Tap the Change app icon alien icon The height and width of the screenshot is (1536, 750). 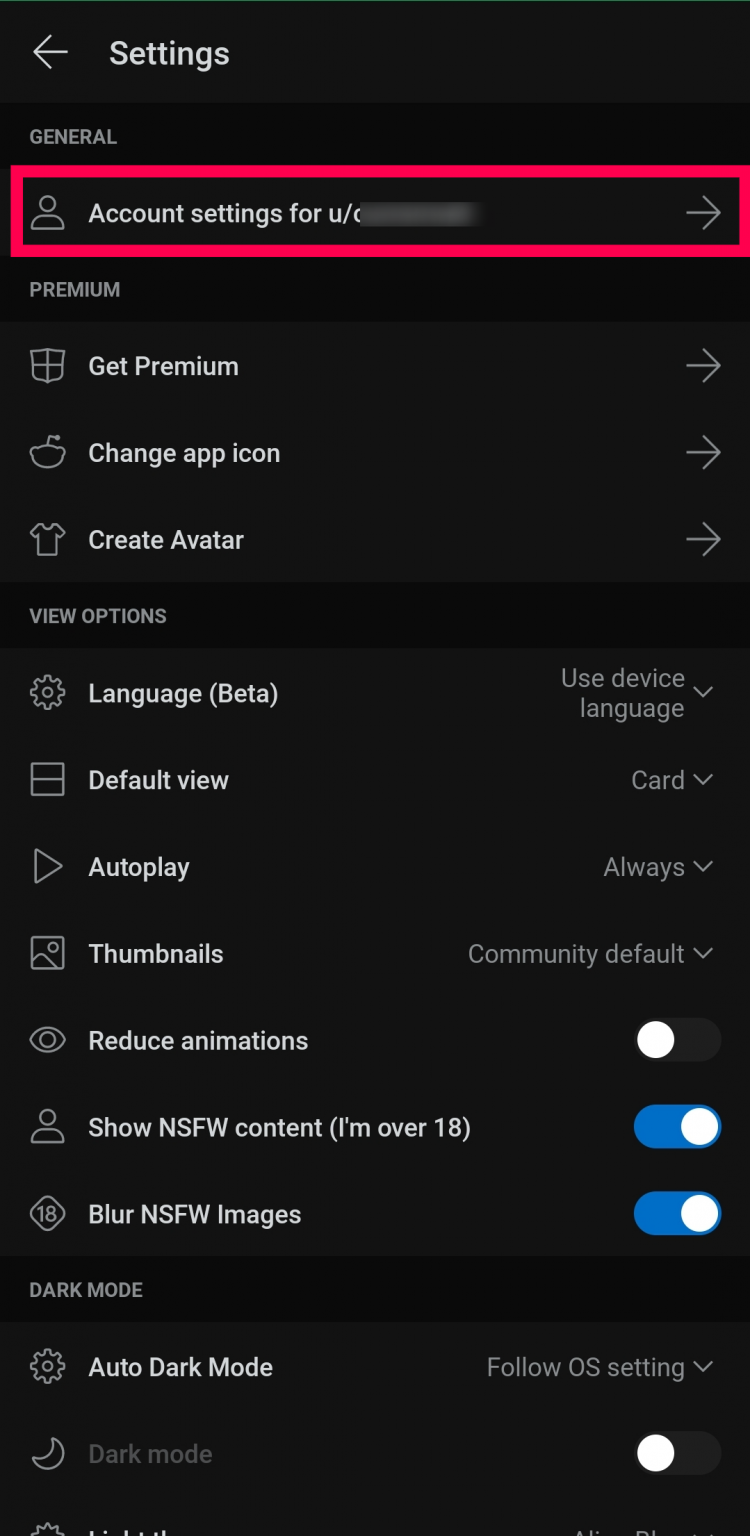pos(47,452)
